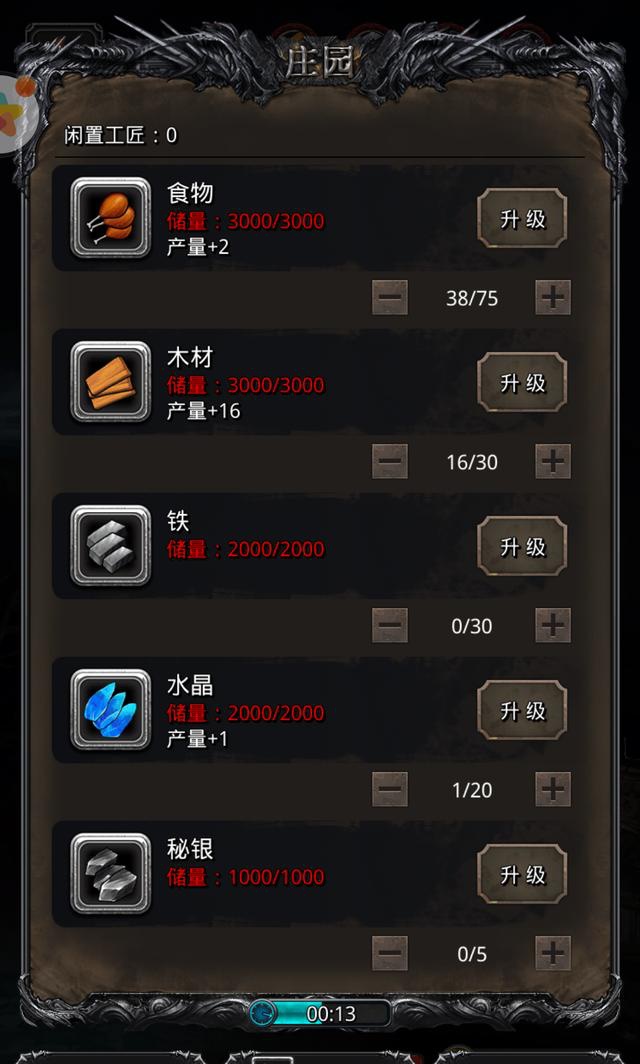640x1064 pixels.
Task: Remove a craftsman from 食物
Action: point(390,297)
